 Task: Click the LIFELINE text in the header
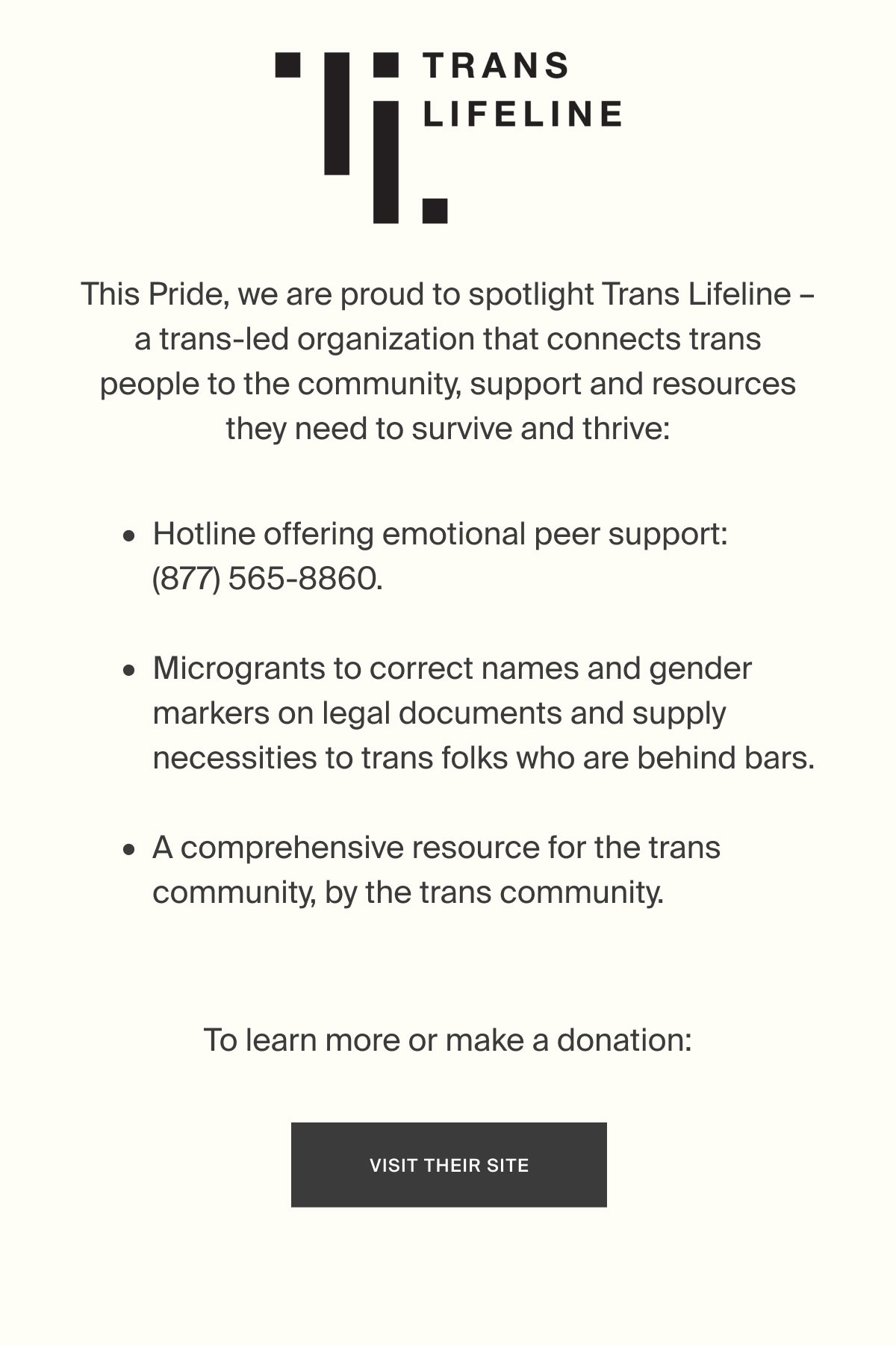[x=523, y=112]
